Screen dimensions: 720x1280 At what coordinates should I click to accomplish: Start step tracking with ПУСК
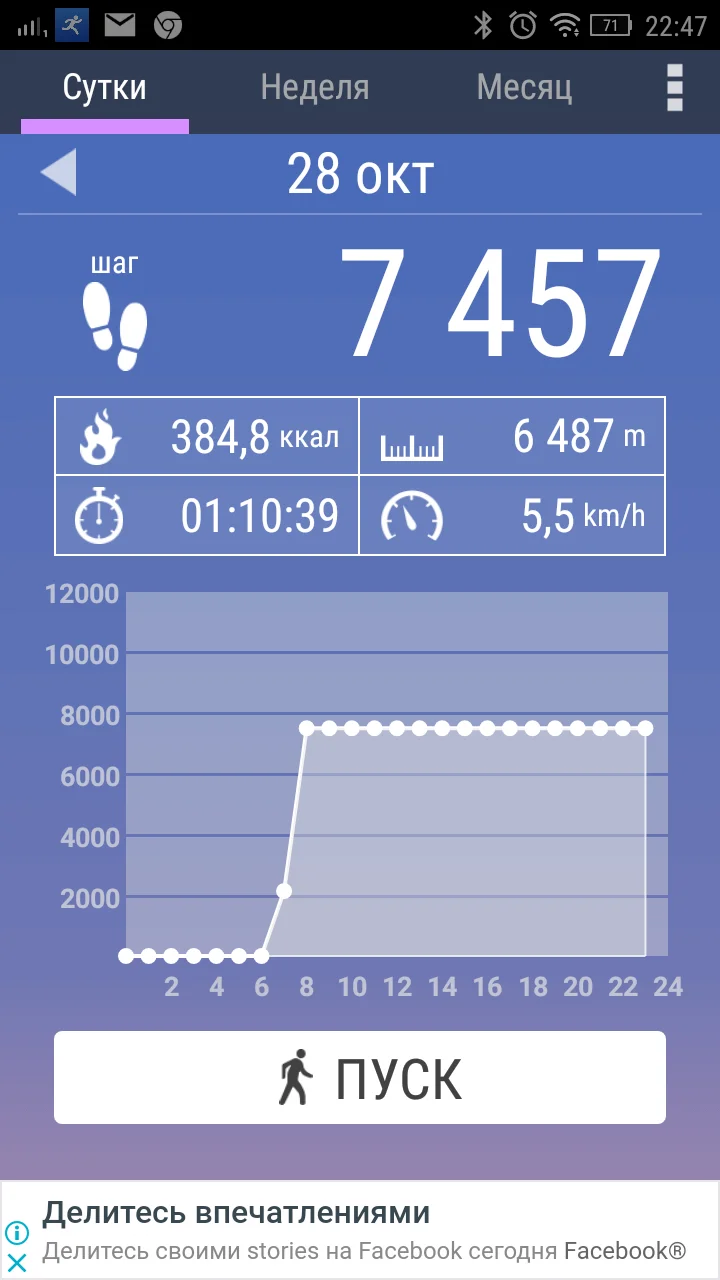(360, 1078)
